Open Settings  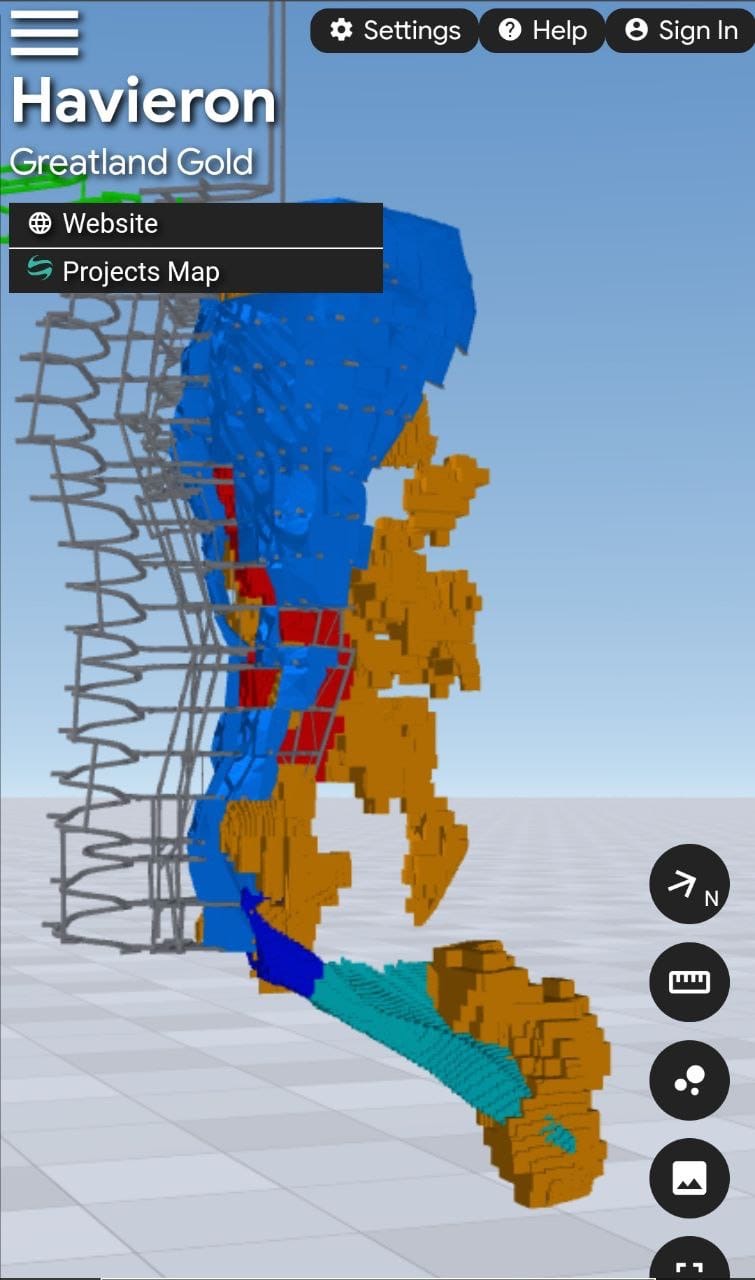(394, 31)
